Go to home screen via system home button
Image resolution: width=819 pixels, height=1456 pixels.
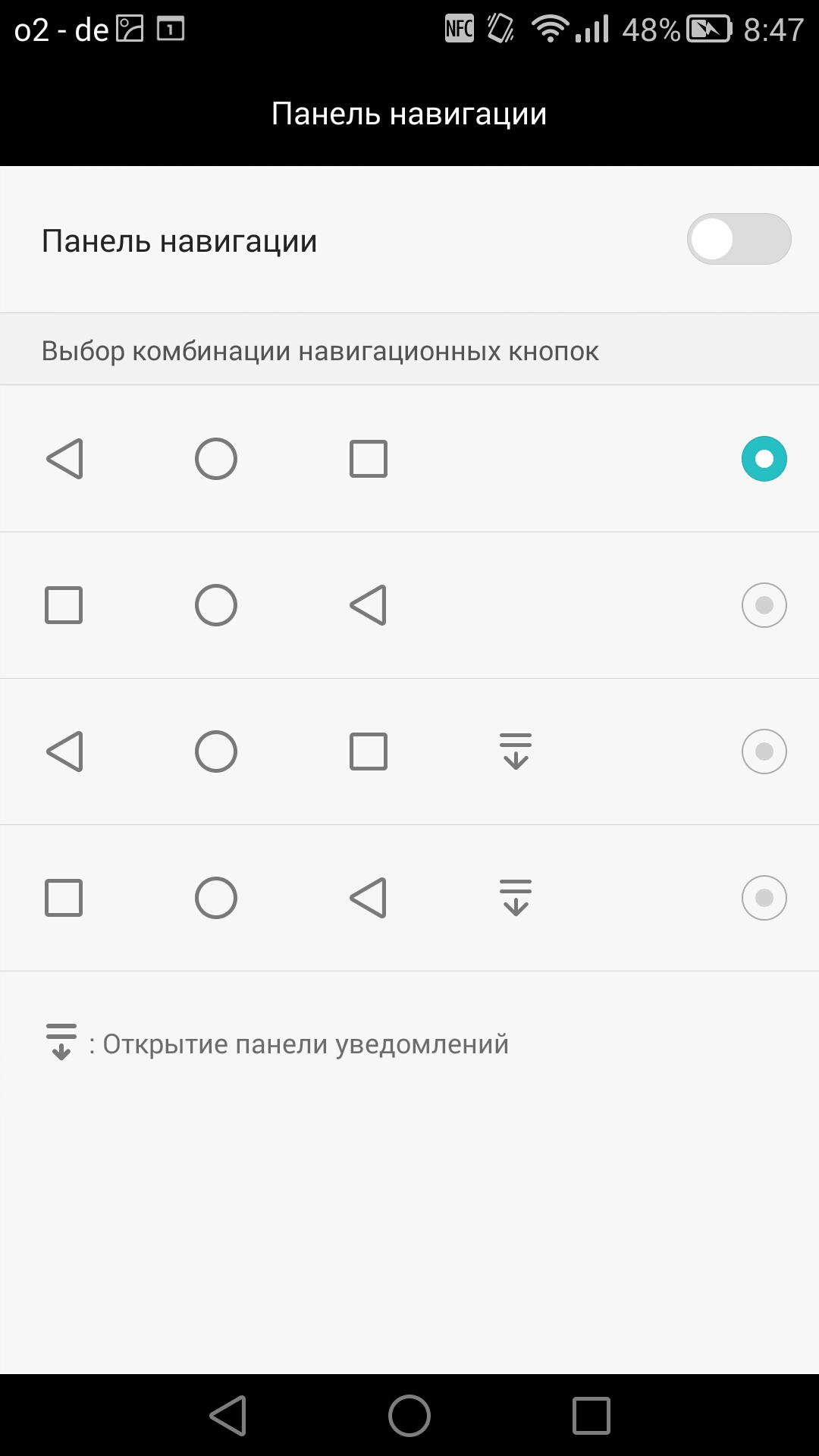pos(409,1415)
